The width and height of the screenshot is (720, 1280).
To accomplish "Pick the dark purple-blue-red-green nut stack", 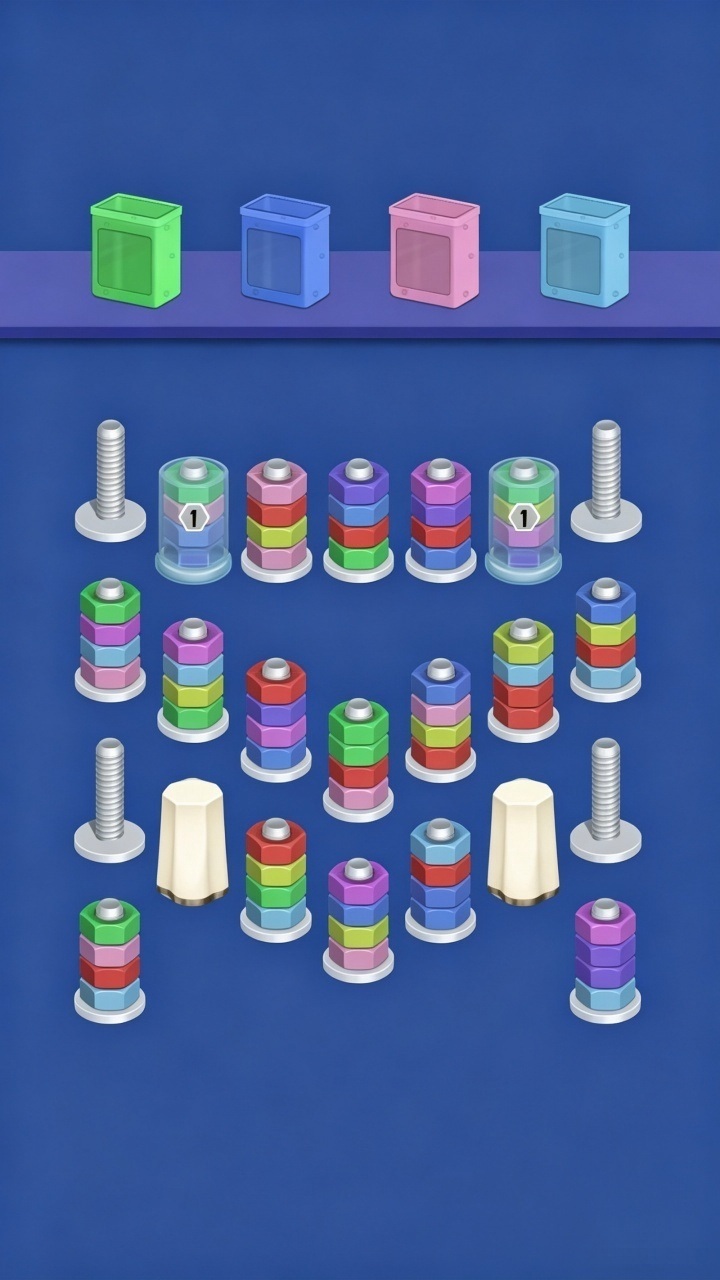I will click(x=359, y=519).
